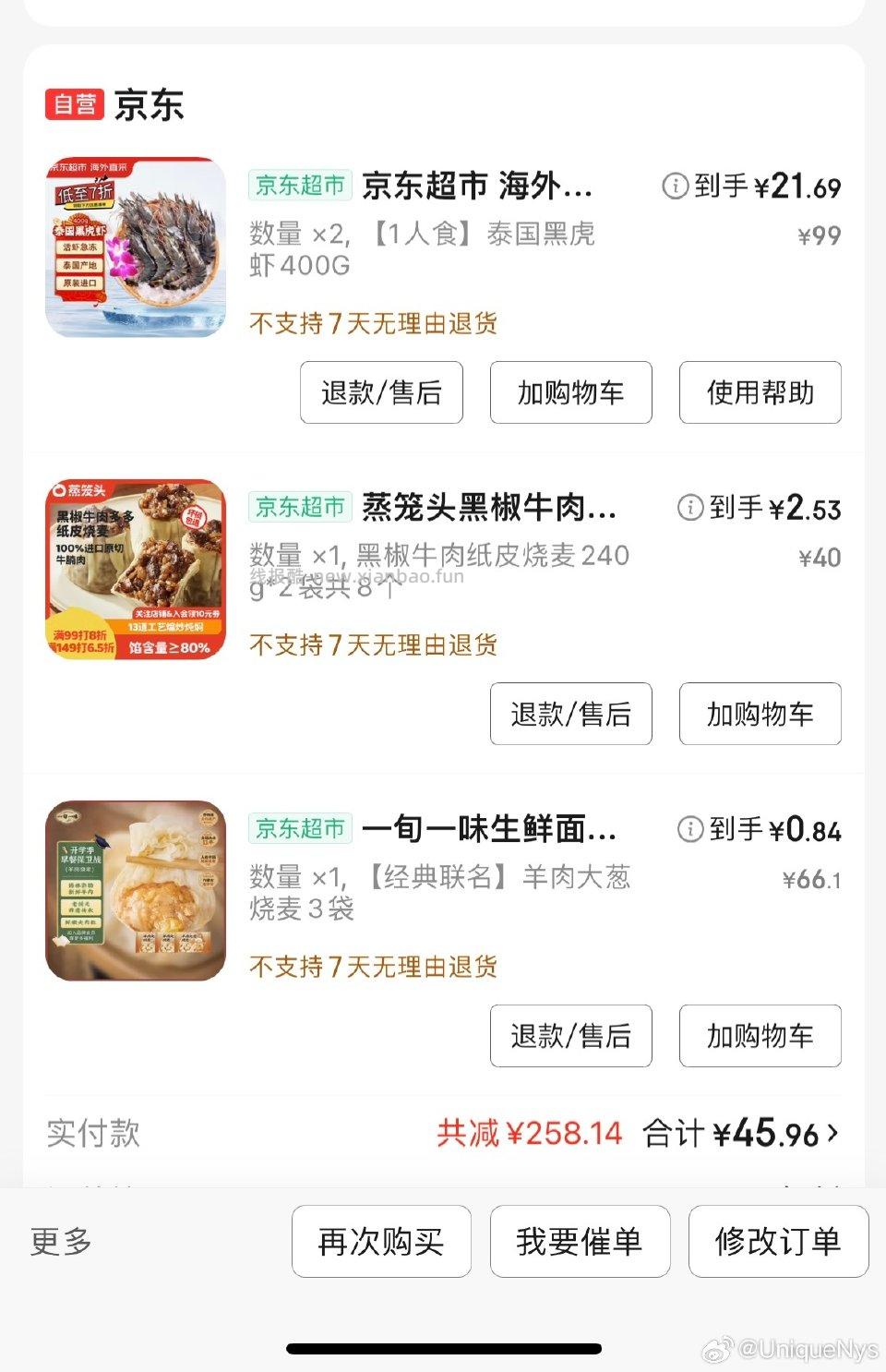The width and height of the screenshot is (886, 1372).
Task: Expand payment details via arrow beside 合计¥45.96
Action: (x=833, y=1133)
